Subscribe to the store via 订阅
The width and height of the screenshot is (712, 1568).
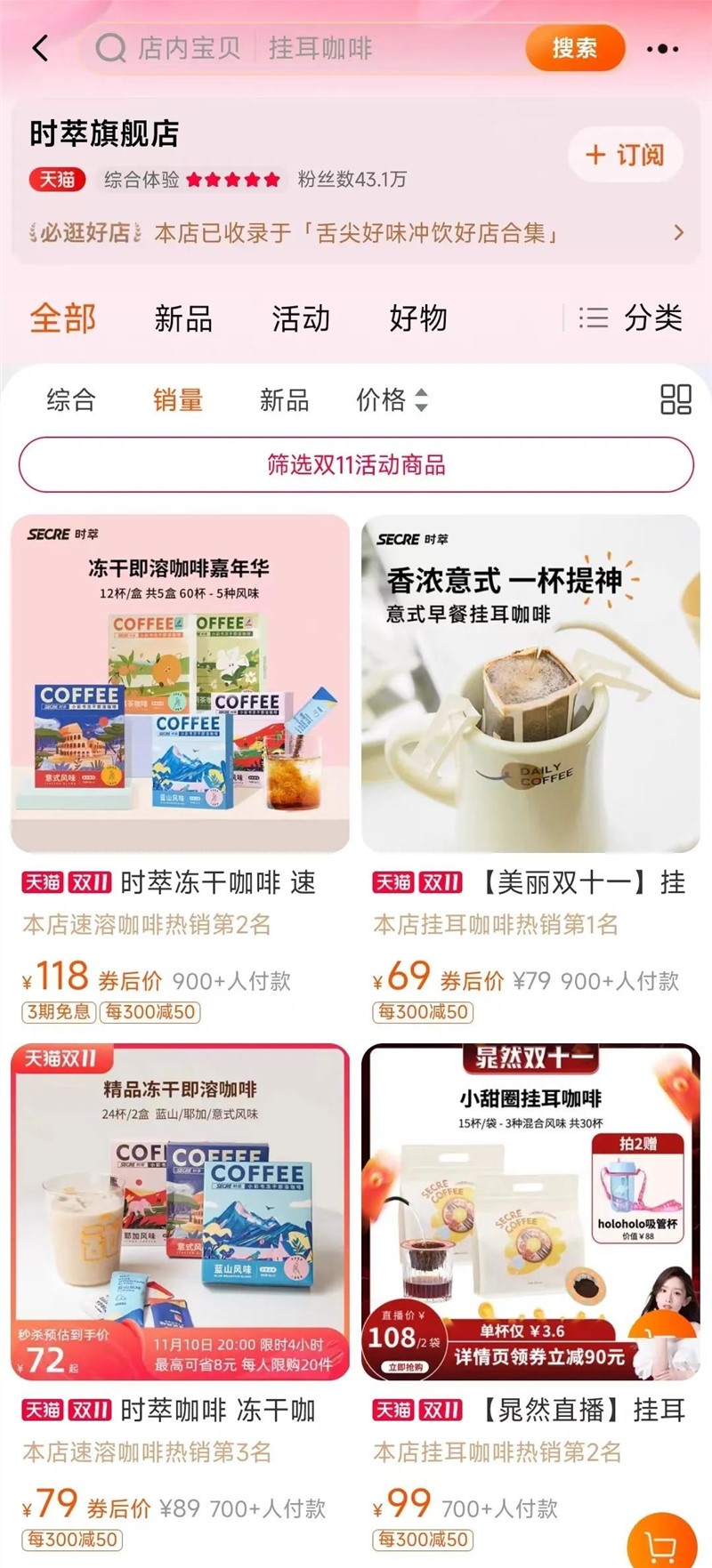point(626,155)
